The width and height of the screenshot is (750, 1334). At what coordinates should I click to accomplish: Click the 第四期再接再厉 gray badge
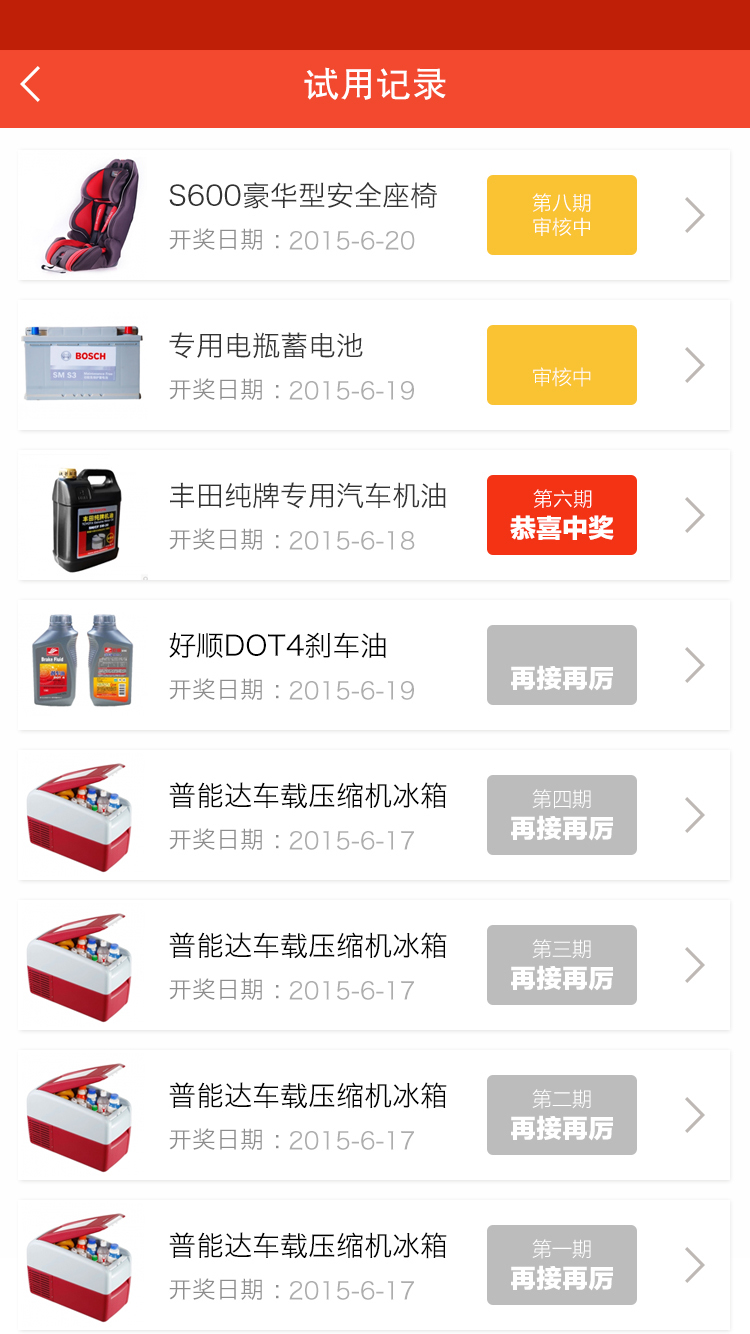(561, 814)
